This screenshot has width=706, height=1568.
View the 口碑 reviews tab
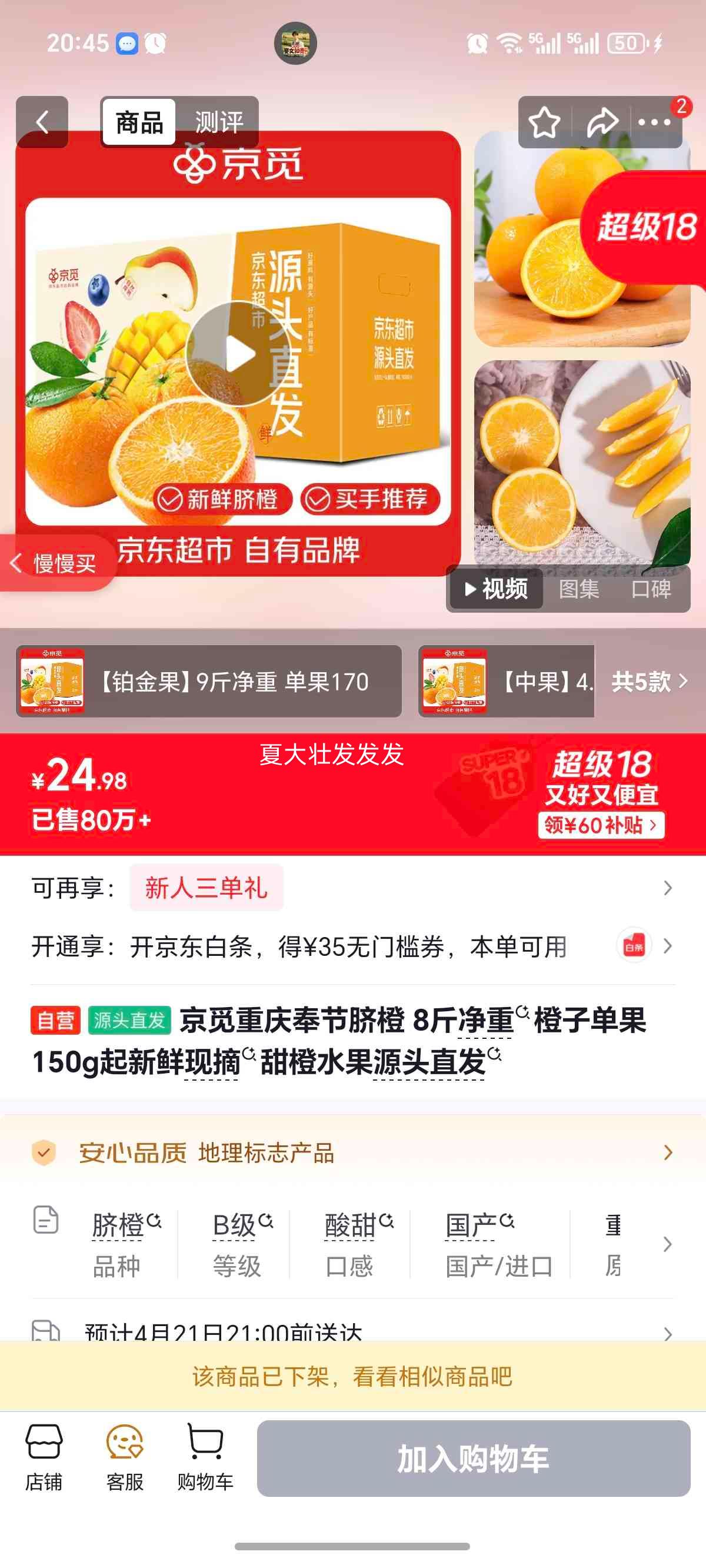(x=652, y=589)
